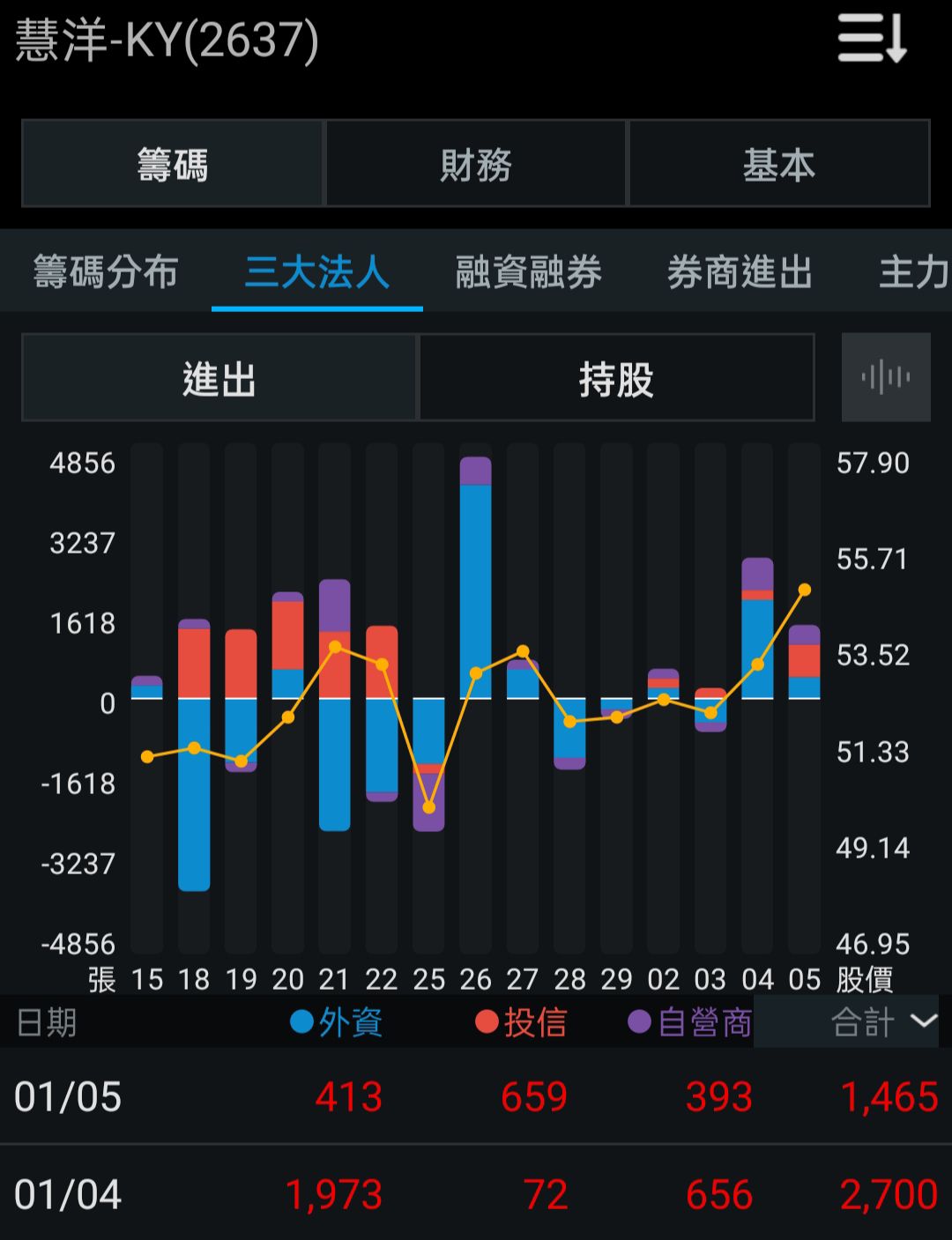The image size is (952, 1240).
Task: Switch to the 基本 tab
Action: [x=778, y=165]
